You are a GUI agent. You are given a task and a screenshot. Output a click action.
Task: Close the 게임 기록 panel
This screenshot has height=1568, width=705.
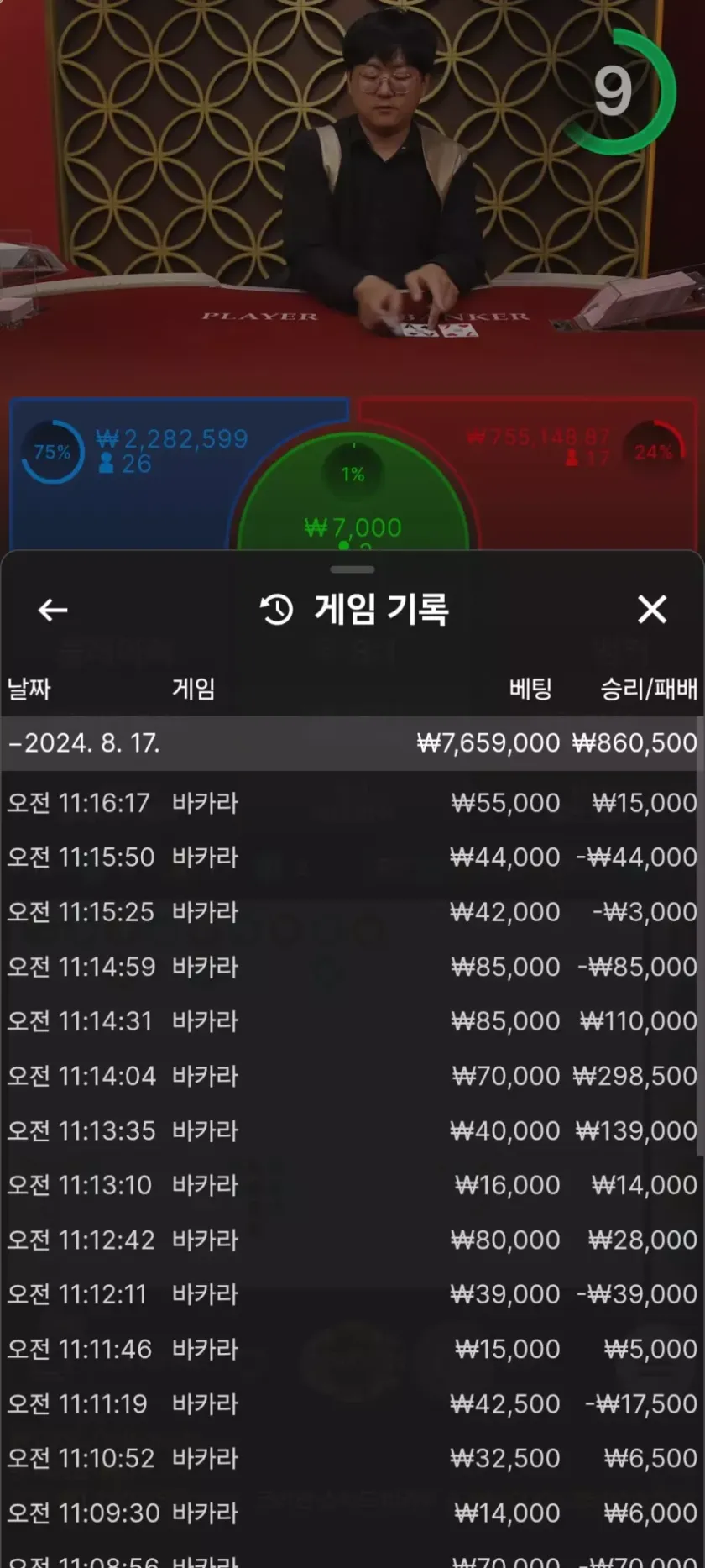point(651,610)
